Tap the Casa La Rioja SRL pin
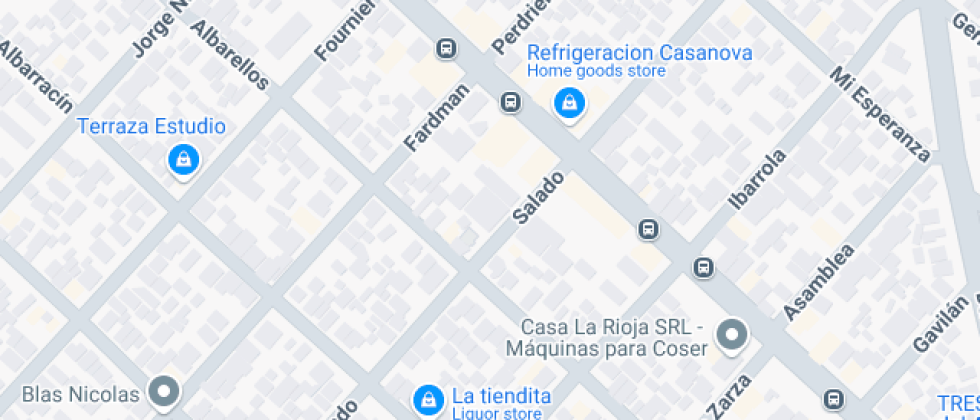The width and height of the screenshot is (980, 420). click(734, 335)
